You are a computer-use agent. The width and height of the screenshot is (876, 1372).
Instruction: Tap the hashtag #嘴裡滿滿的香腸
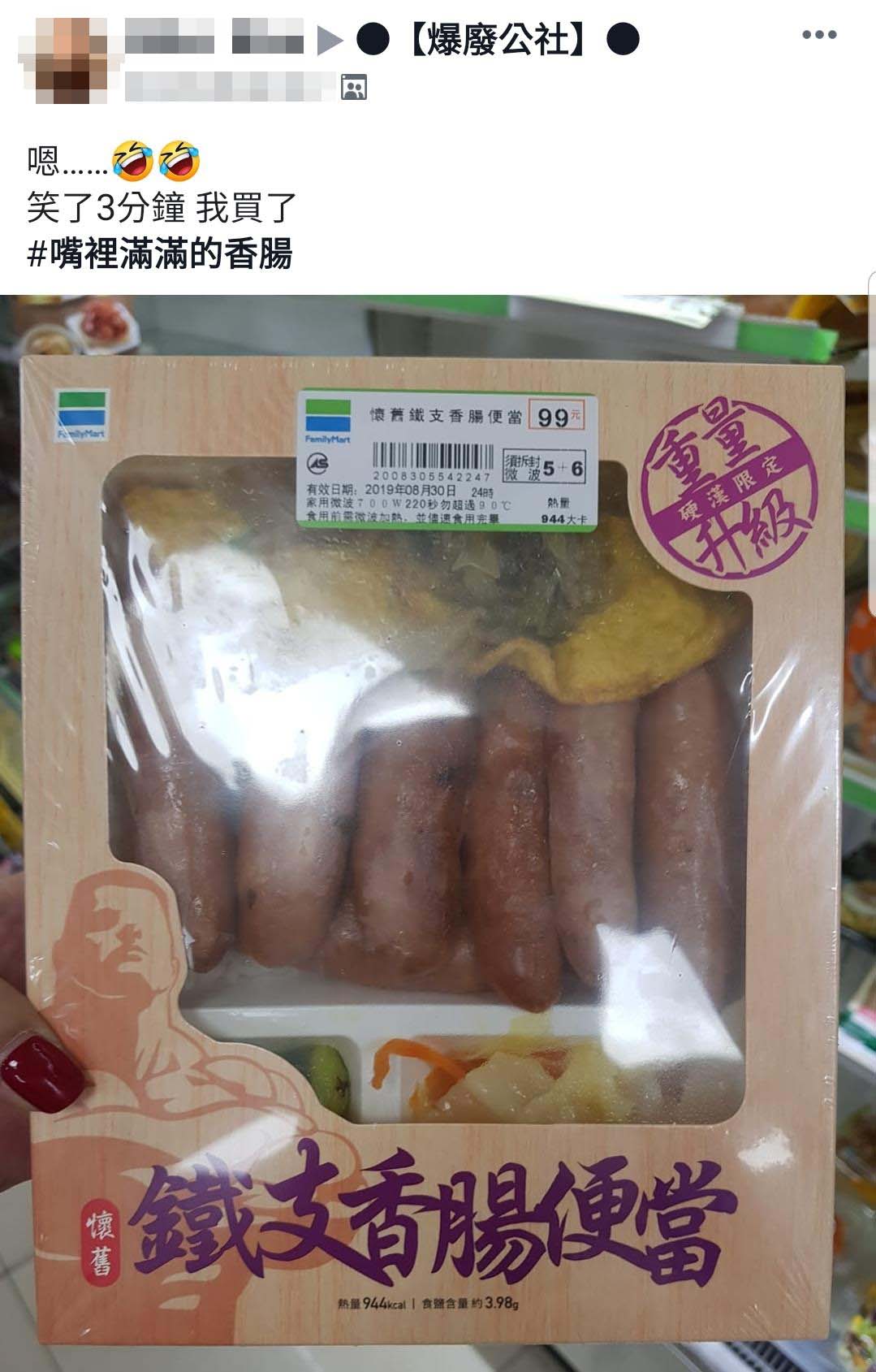[160, 254]
